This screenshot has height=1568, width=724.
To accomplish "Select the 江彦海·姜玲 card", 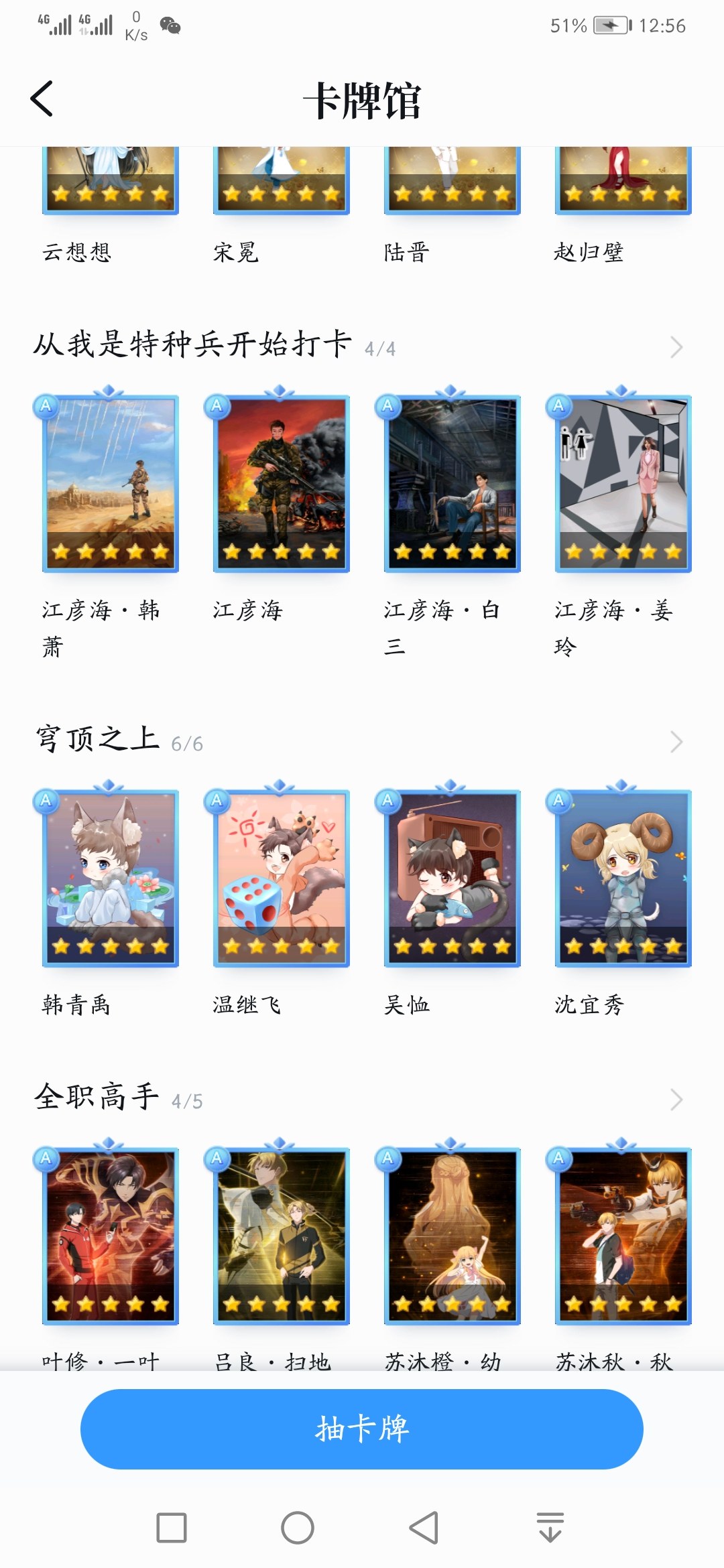I will pos(623,484).
